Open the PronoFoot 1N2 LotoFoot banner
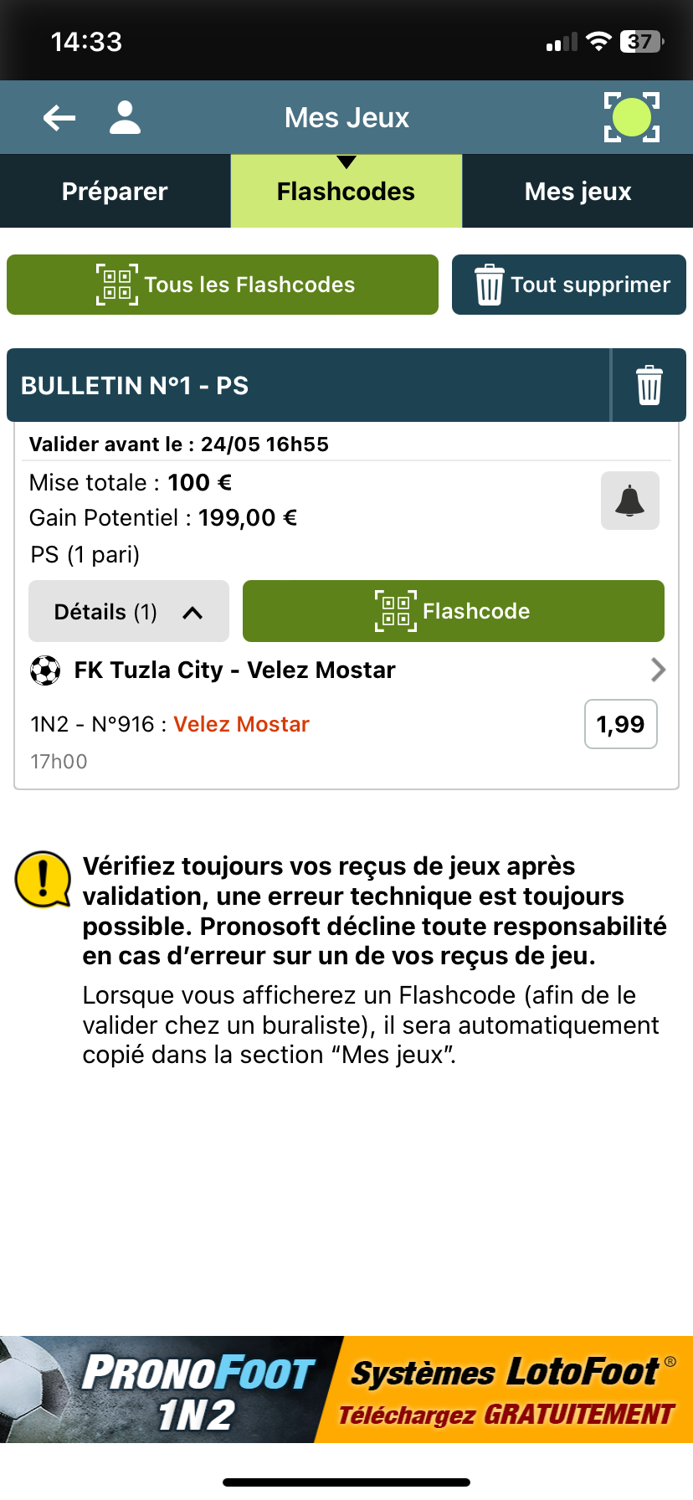693x1500 pixels. click(346, 1389)
